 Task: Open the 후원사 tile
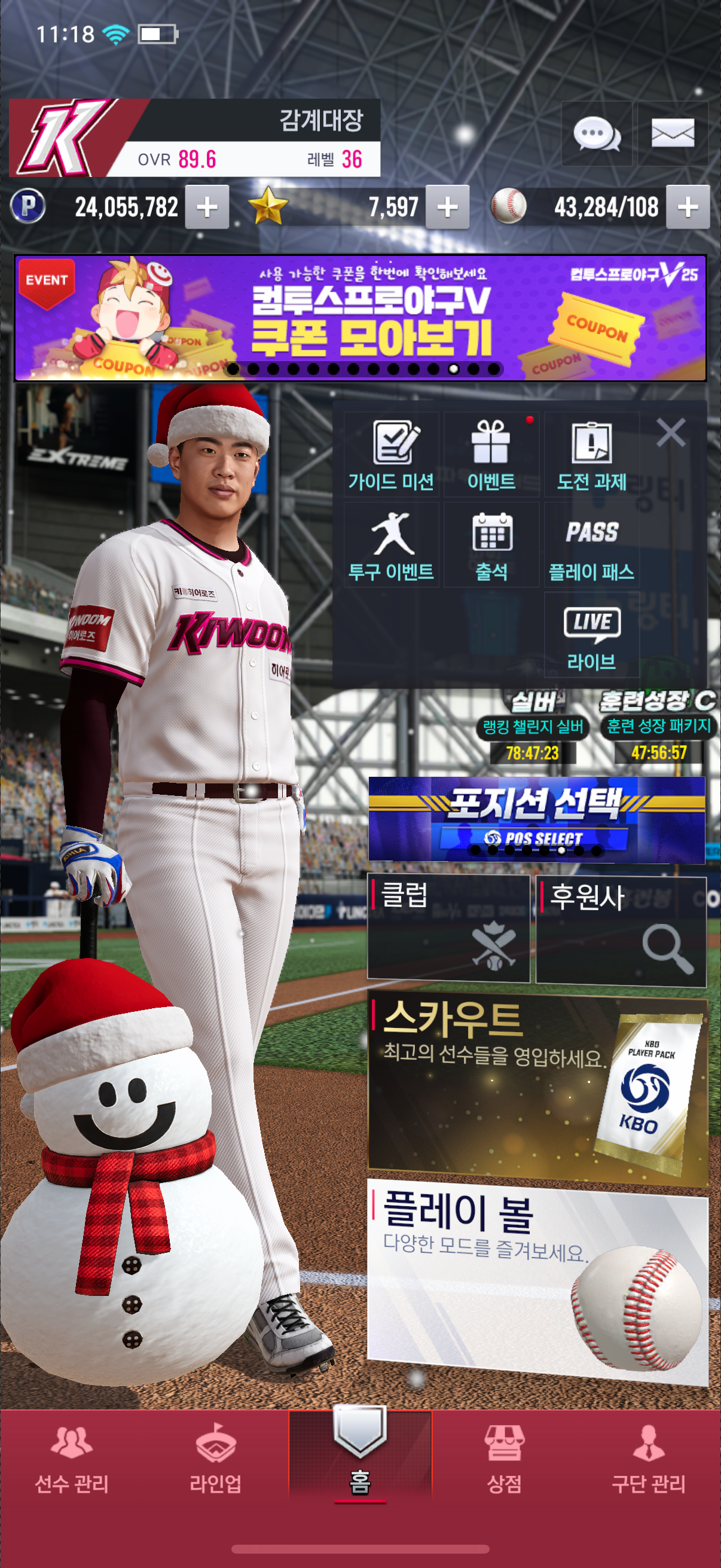(x=621, y=928)
